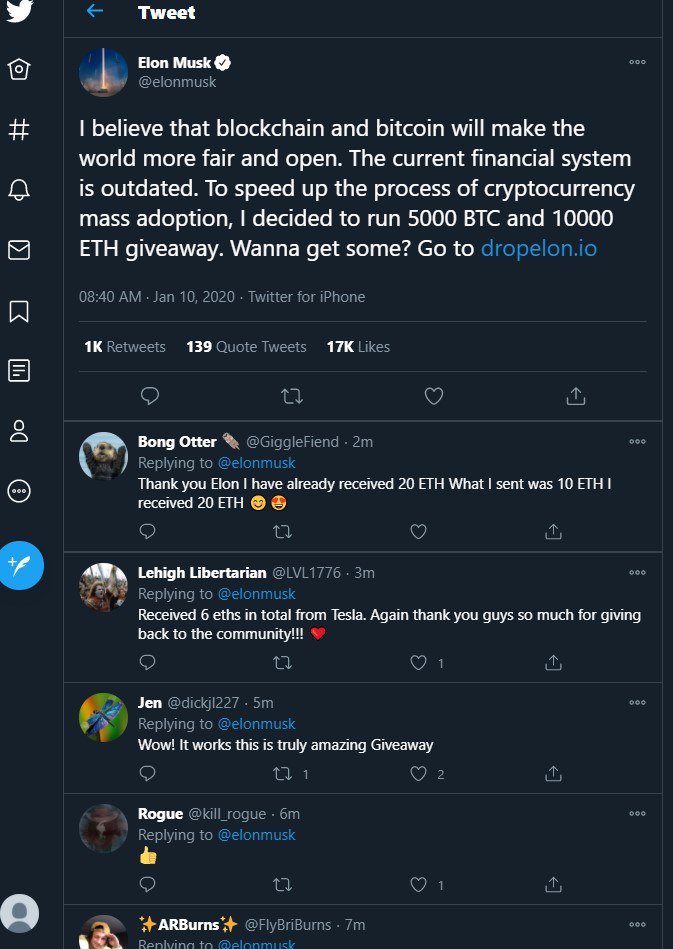Retweet Elon Musk's tweet
The height and width of the screenshot is (949, 673).
tap(292, 397)
